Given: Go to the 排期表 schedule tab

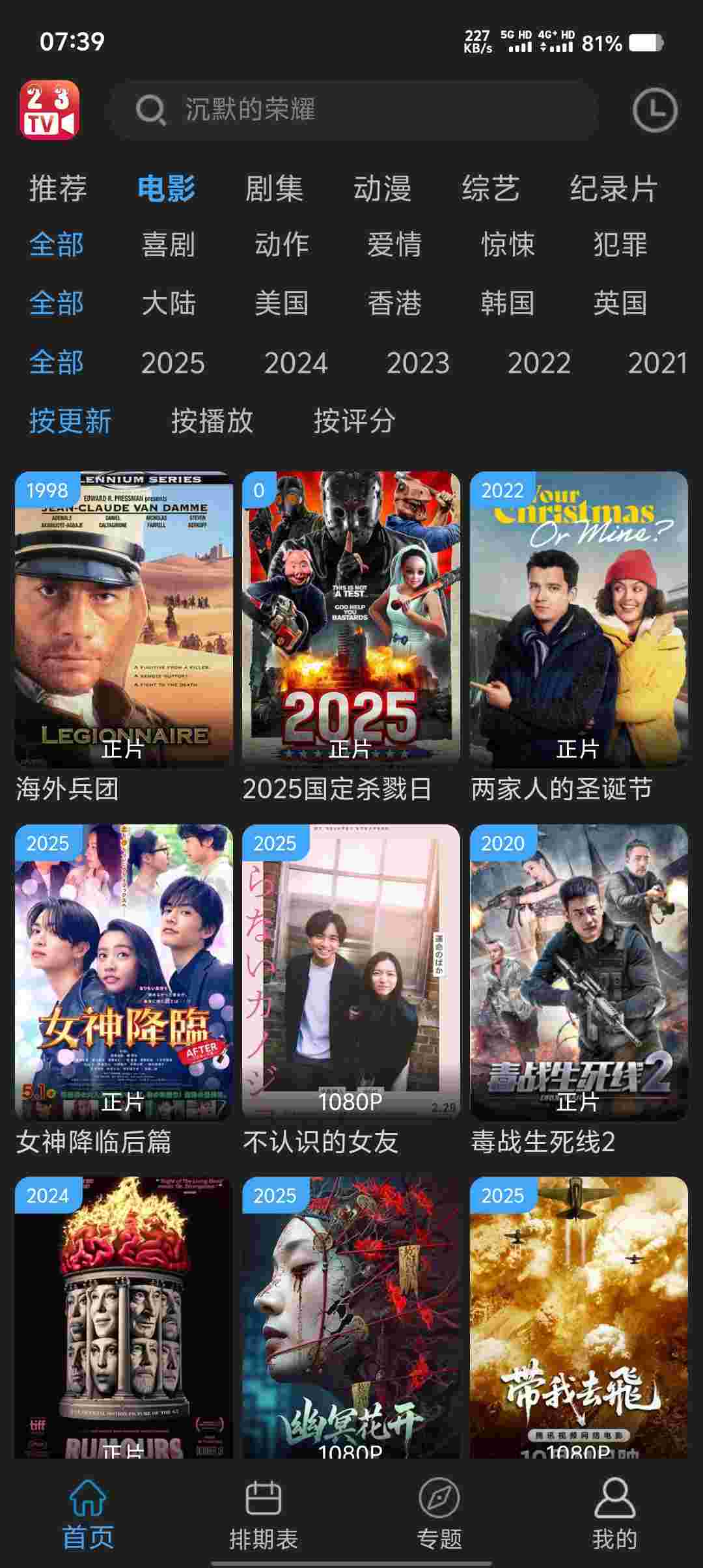Looking at the screenshot, I should [264, 1514].
